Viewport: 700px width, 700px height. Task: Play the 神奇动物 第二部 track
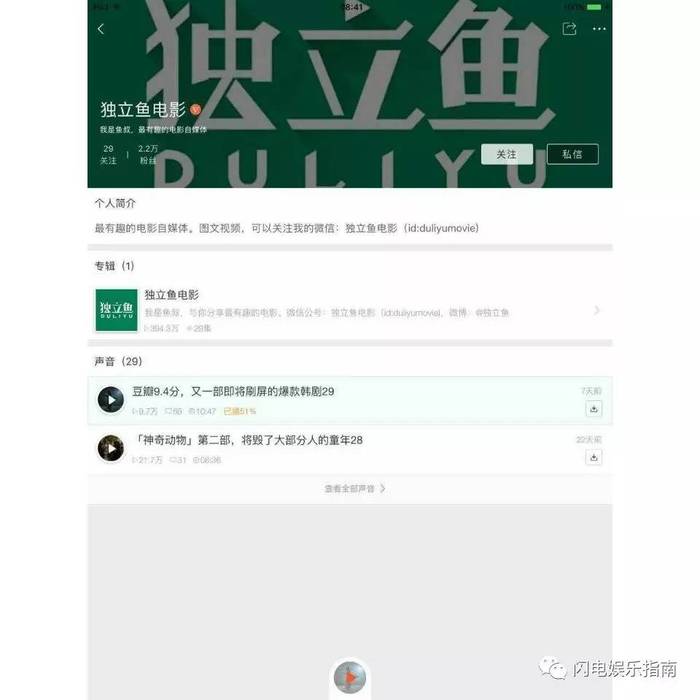(111, 448)
